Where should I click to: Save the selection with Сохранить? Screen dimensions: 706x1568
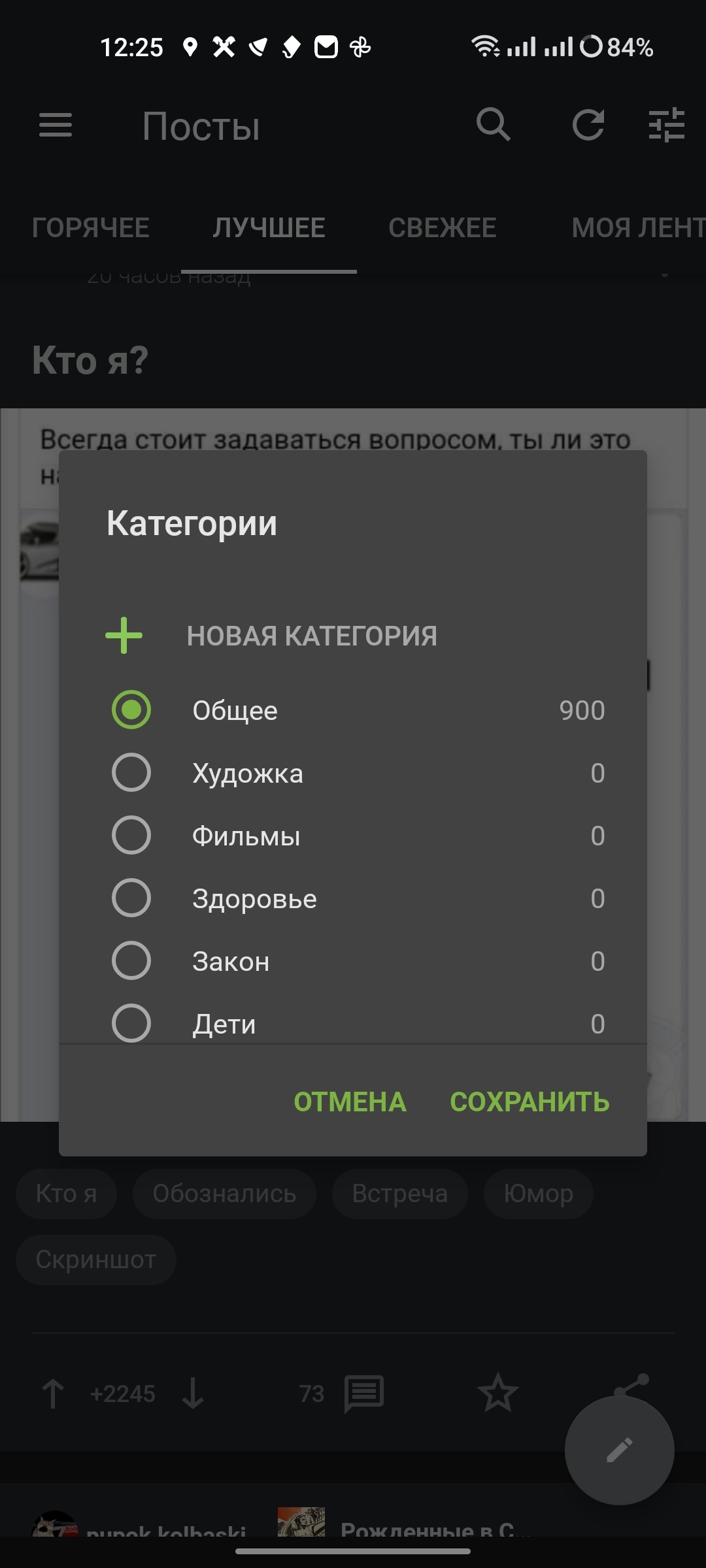529,1102
